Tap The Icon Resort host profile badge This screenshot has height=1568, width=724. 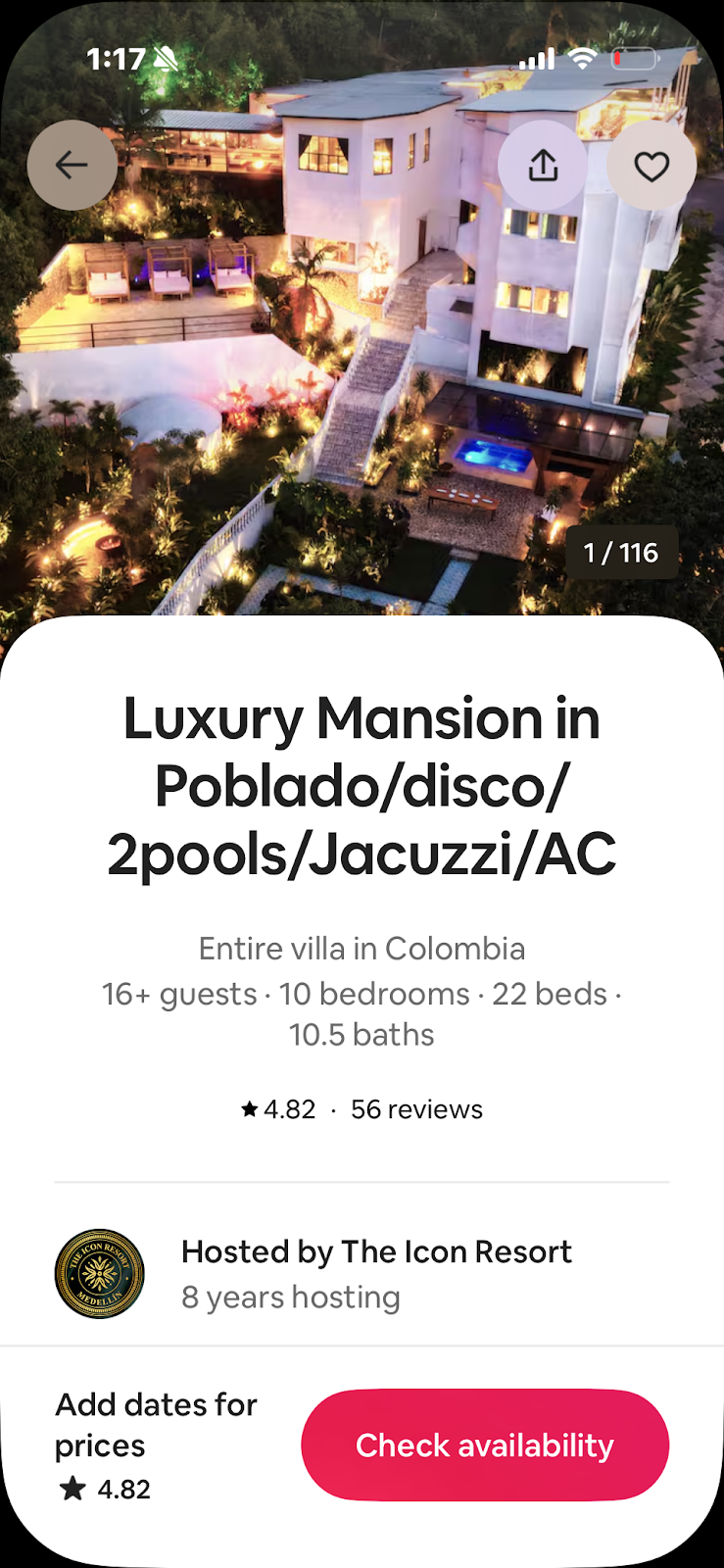pyautogui.click(x=98, y=1274)
